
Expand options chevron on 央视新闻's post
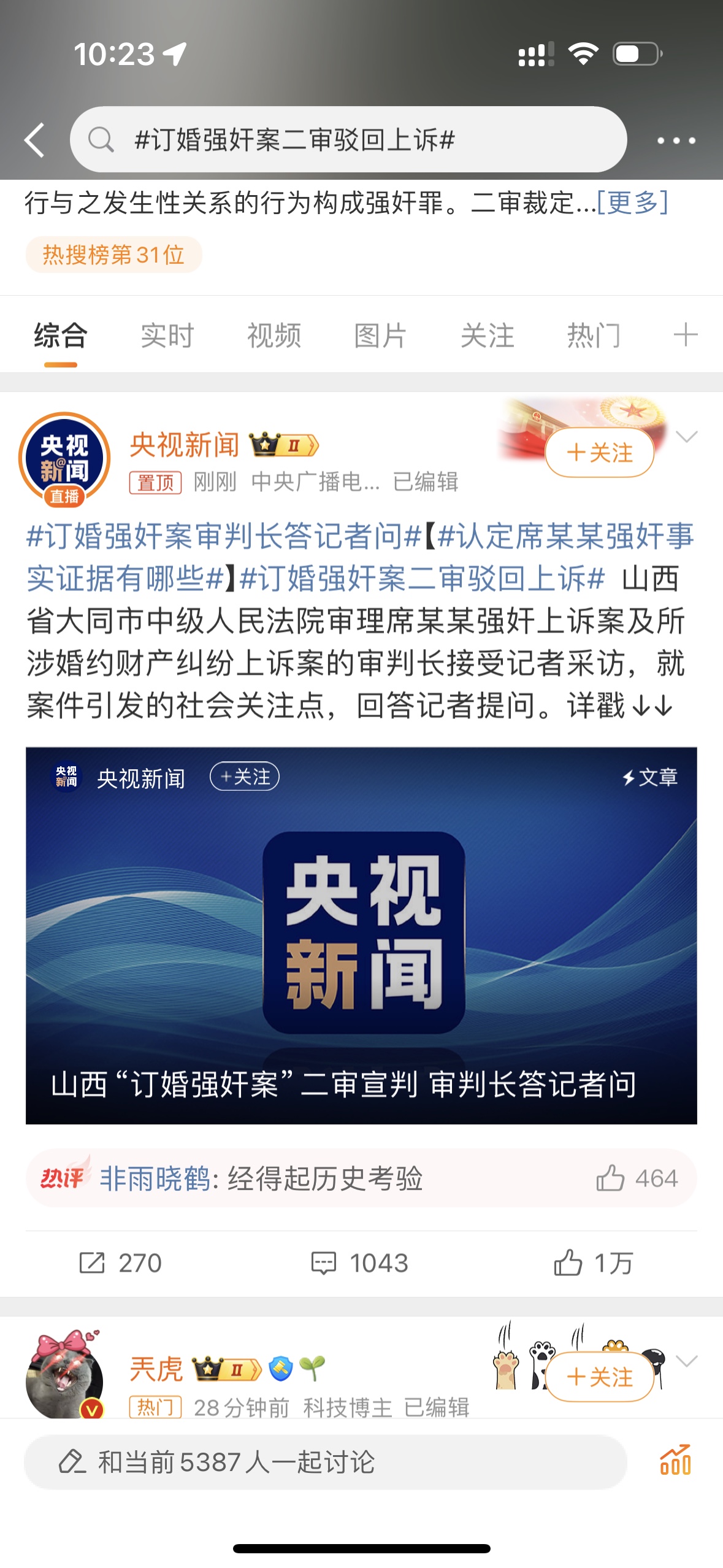pyautogui.click(x=686, y=436)
